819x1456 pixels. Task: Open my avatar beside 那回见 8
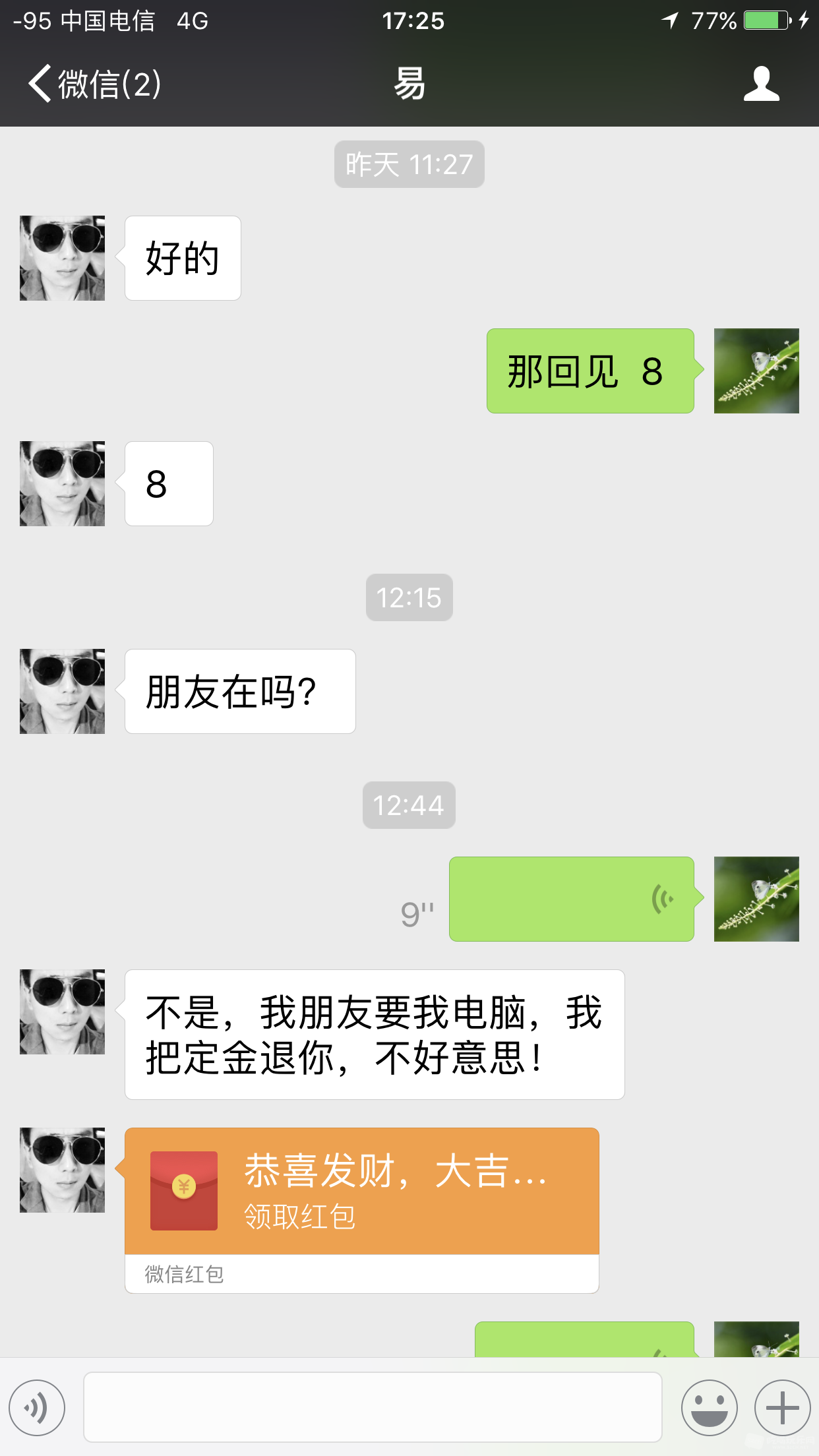click(x=756, y=371)
